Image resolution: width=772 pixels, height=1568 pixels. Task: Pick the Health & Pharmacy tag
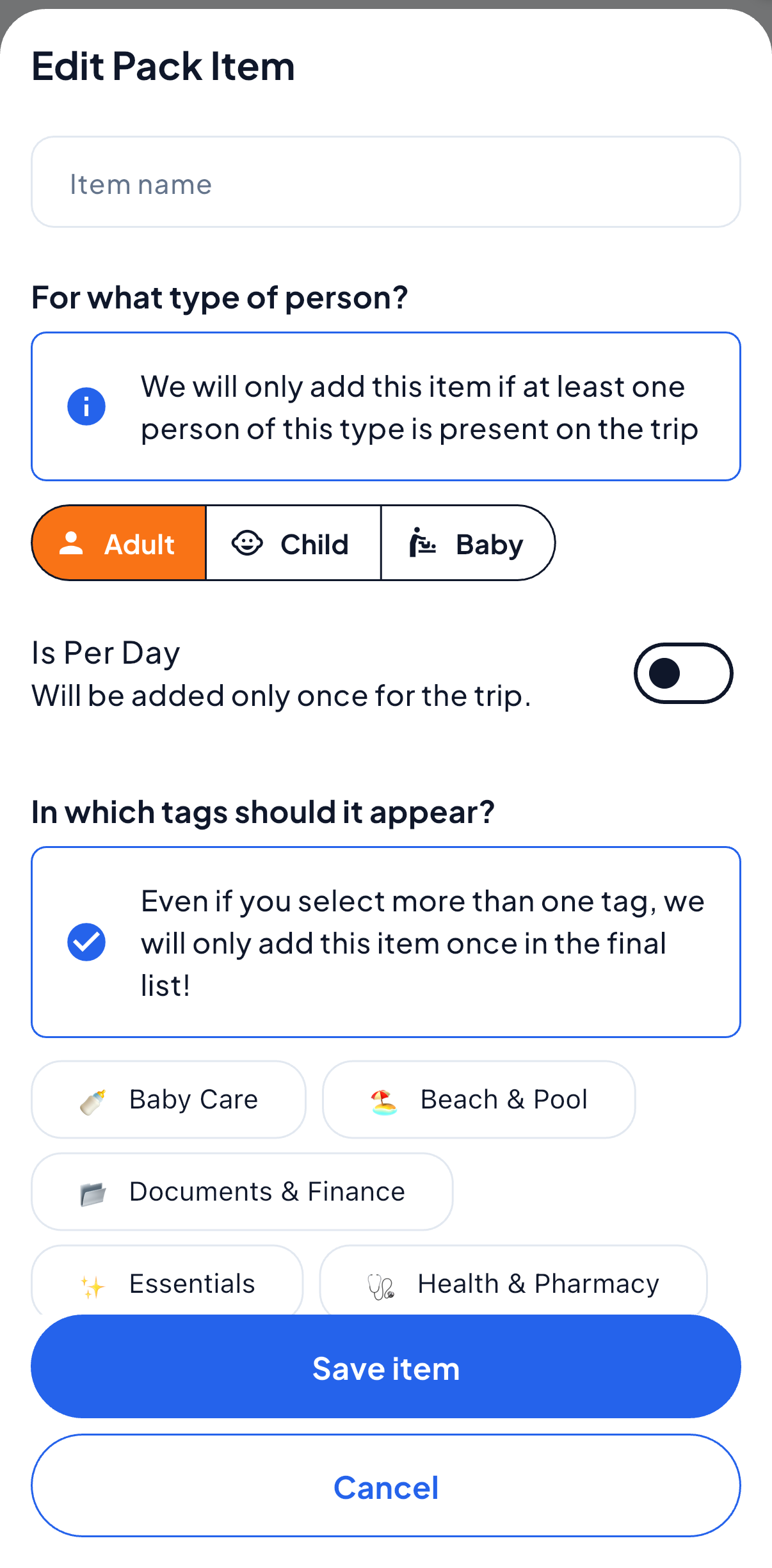(513, 1281)
